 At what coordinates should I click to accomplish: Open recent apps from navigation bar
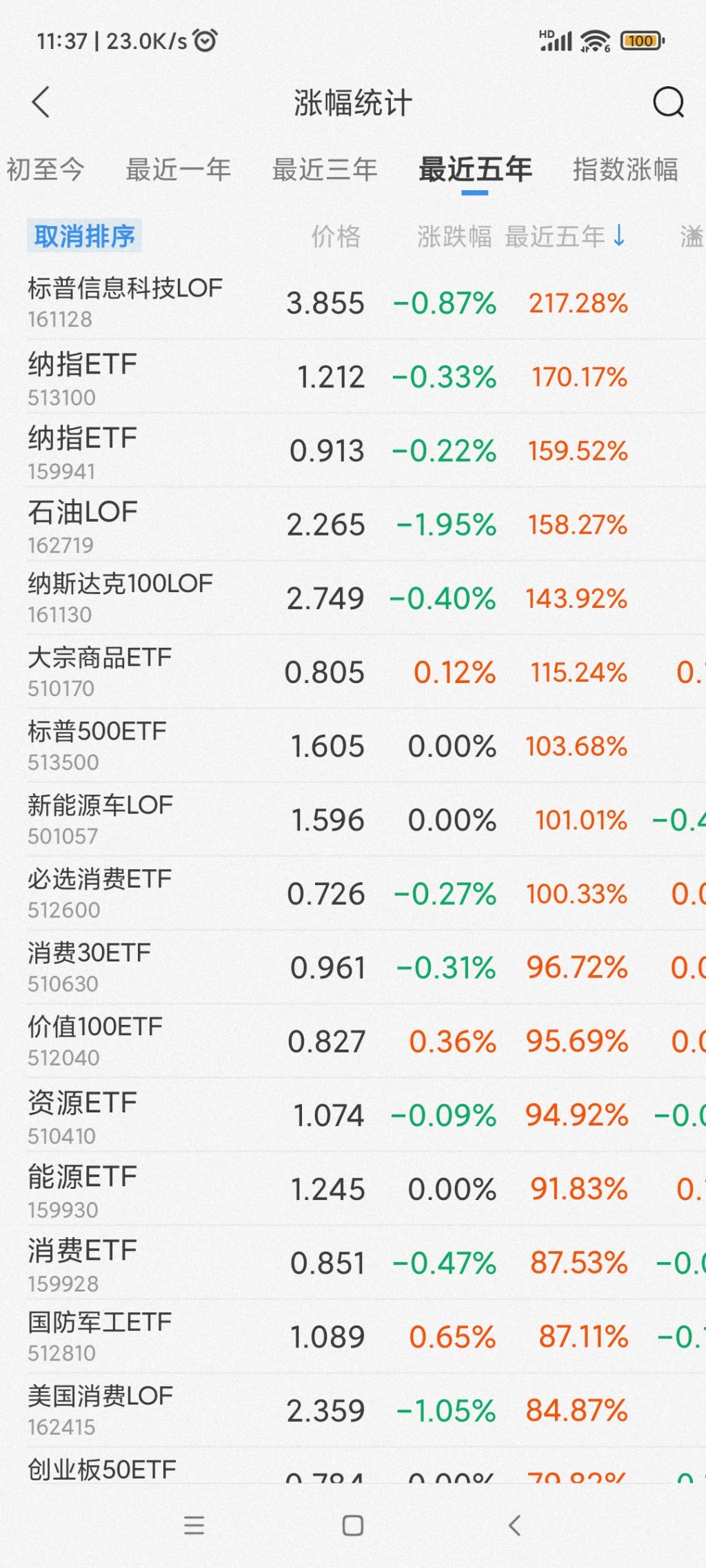pos(194,1525)
